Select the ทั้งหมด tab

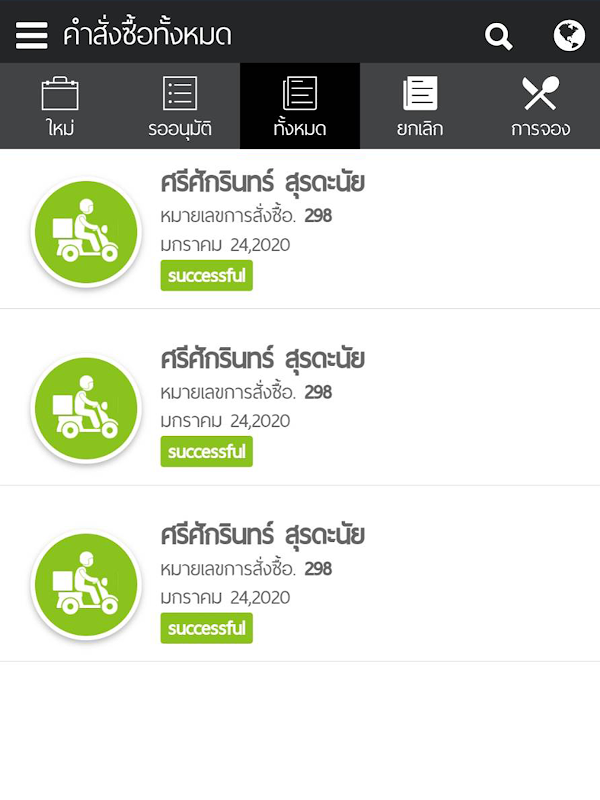[300, 106]
